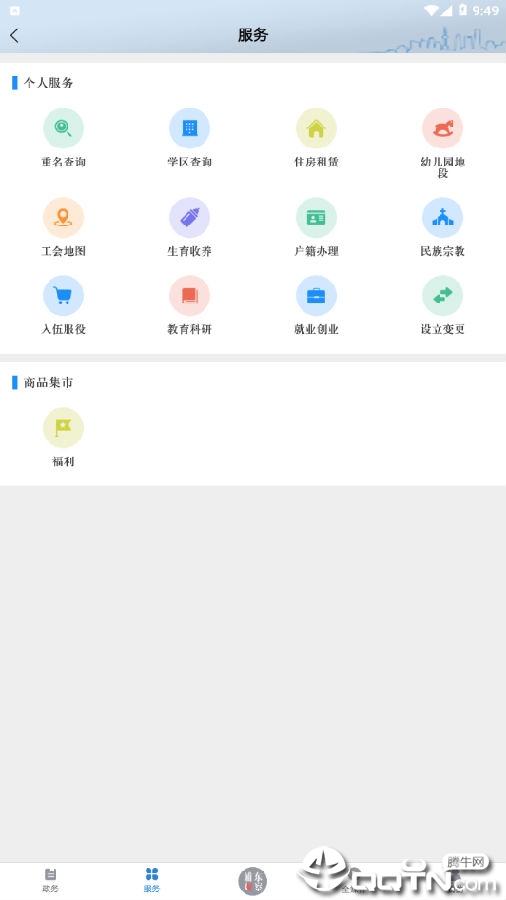Select the 服务 bottom tab
Screen dimensions: 506x900
click(x=151, y=880)
